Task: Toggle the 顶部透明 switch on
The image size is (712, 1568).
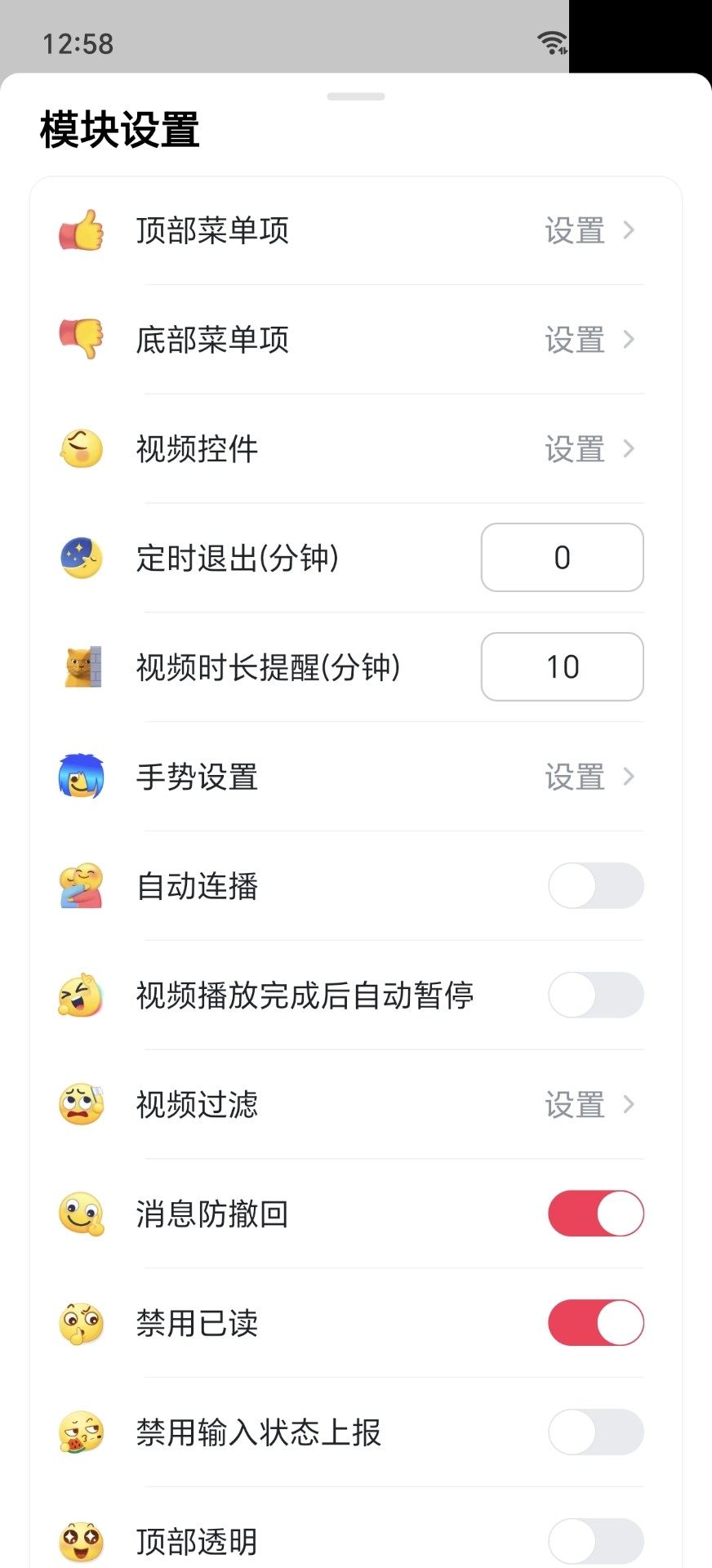Action: pos(595,1541)
